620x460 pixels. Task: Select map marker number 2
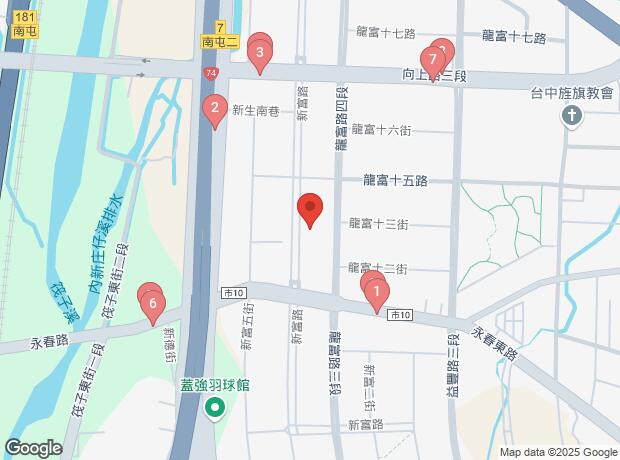tap(214, 109)
